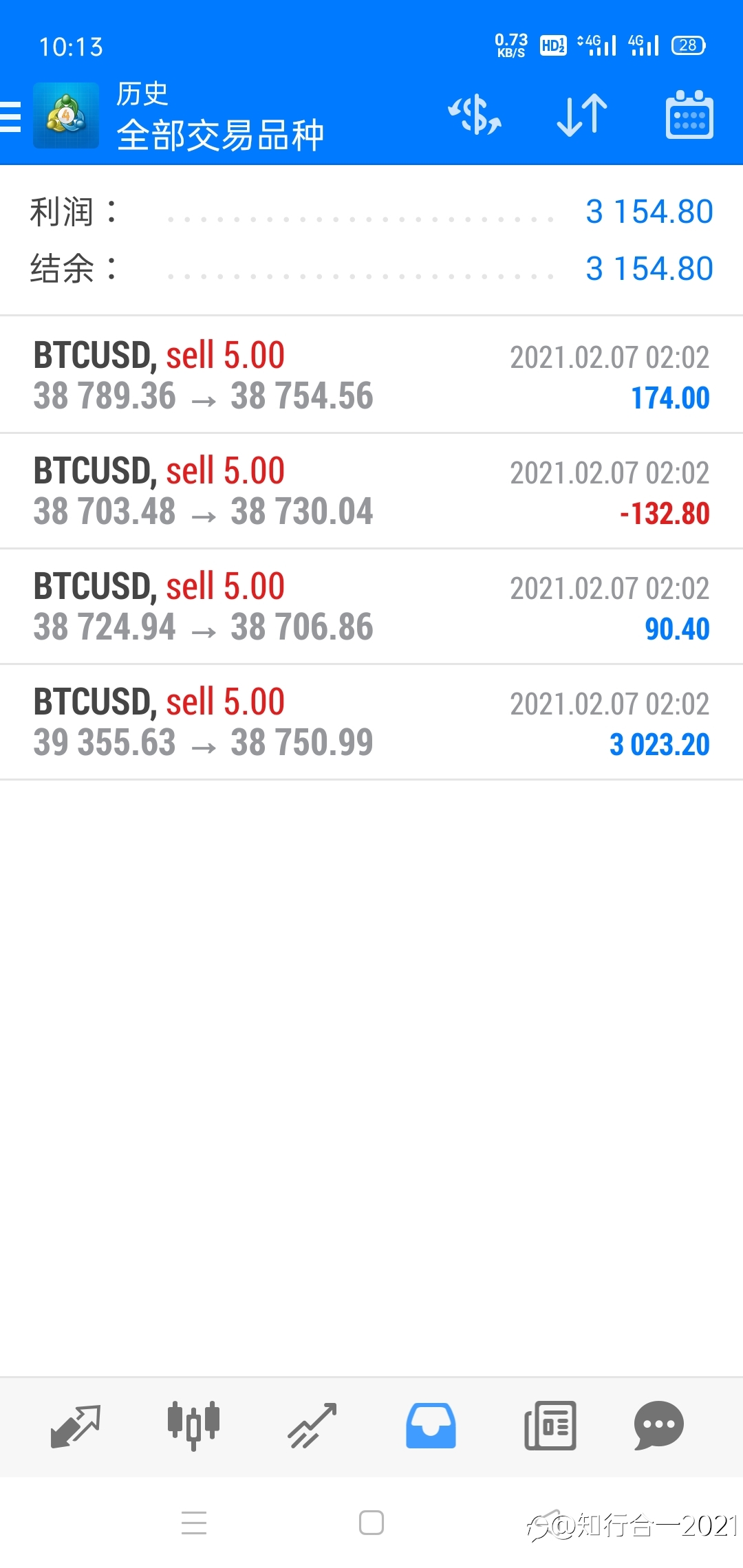Open the calendar date range picker
The image size is (743, 1568).
[689, 115]
